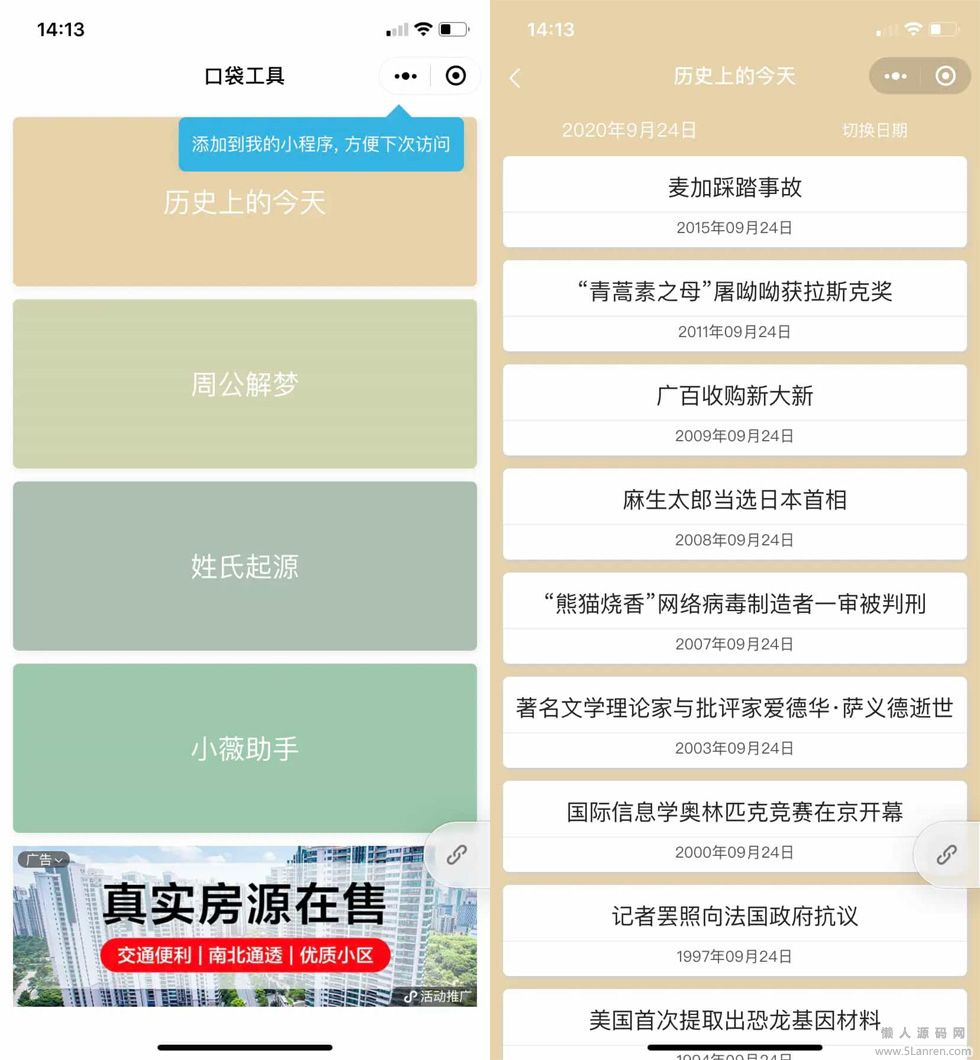Go back from 历史上的今天 page
Screen dimensions: 980x1060
click(x=515, y=78)
